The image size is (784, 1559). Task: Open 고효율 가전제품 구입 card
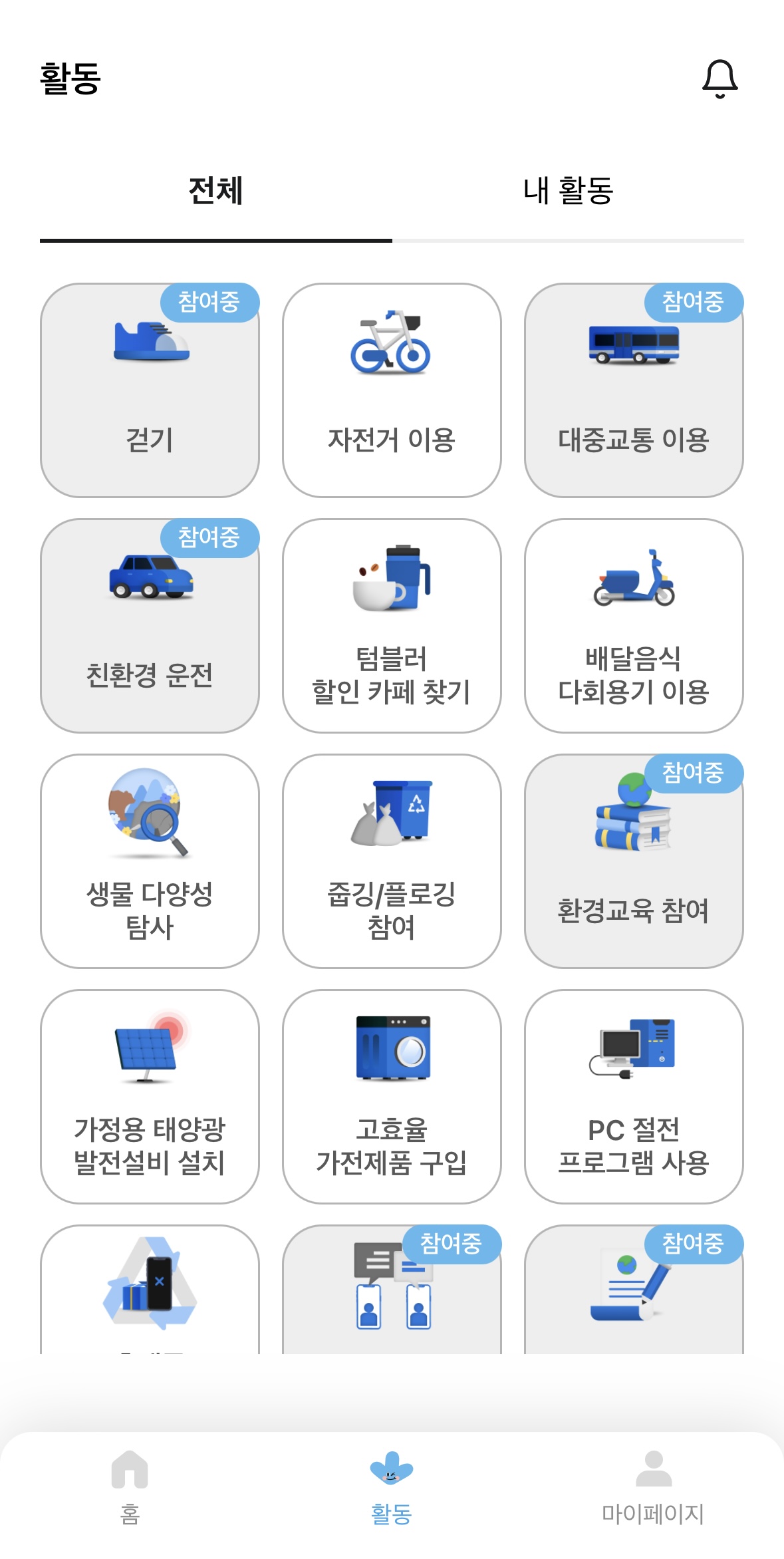point(392,1097)
